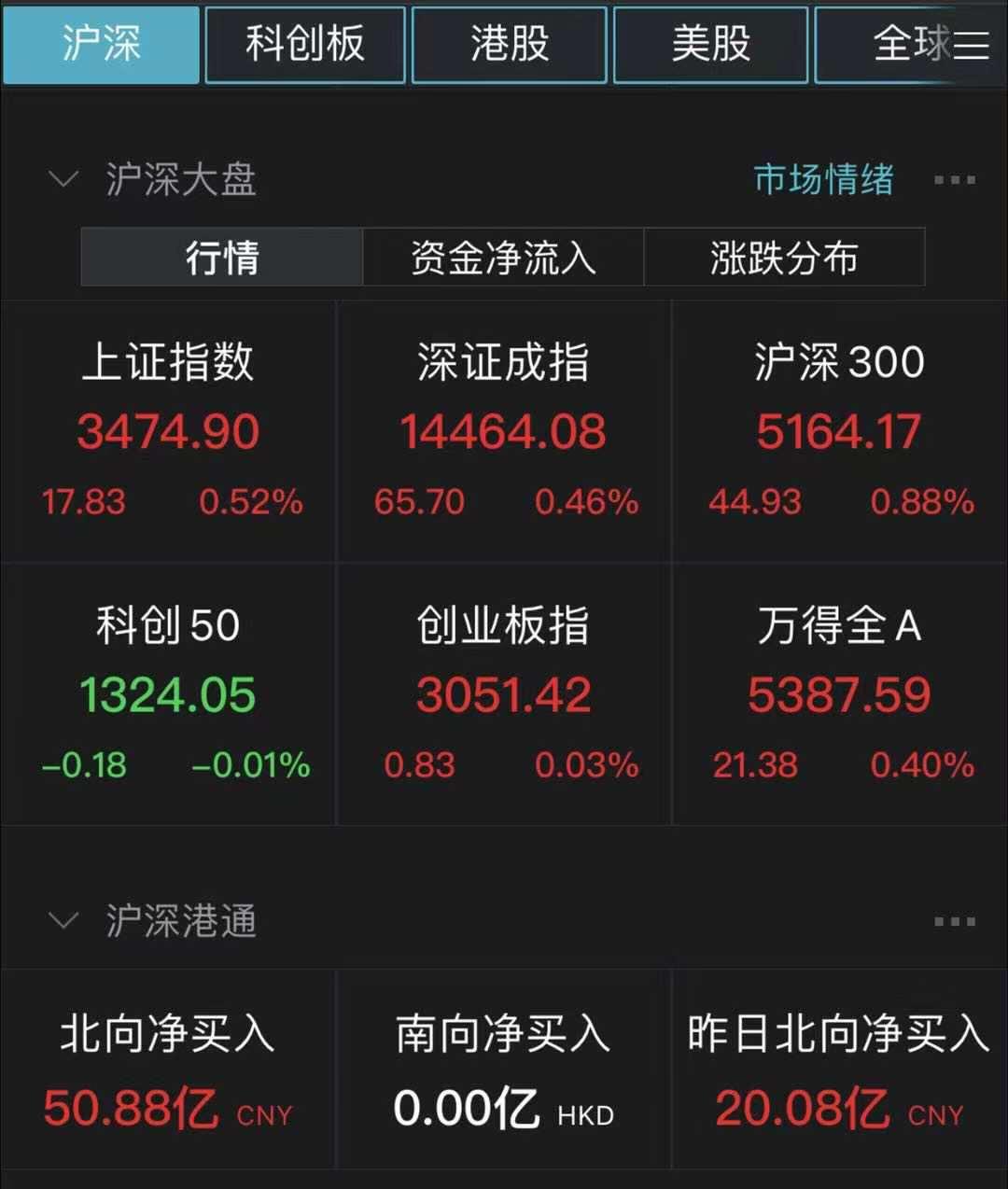Open the 万得全A index card
The width and height of the screenshot is (1008, 1189).
(x=839, y=694)
